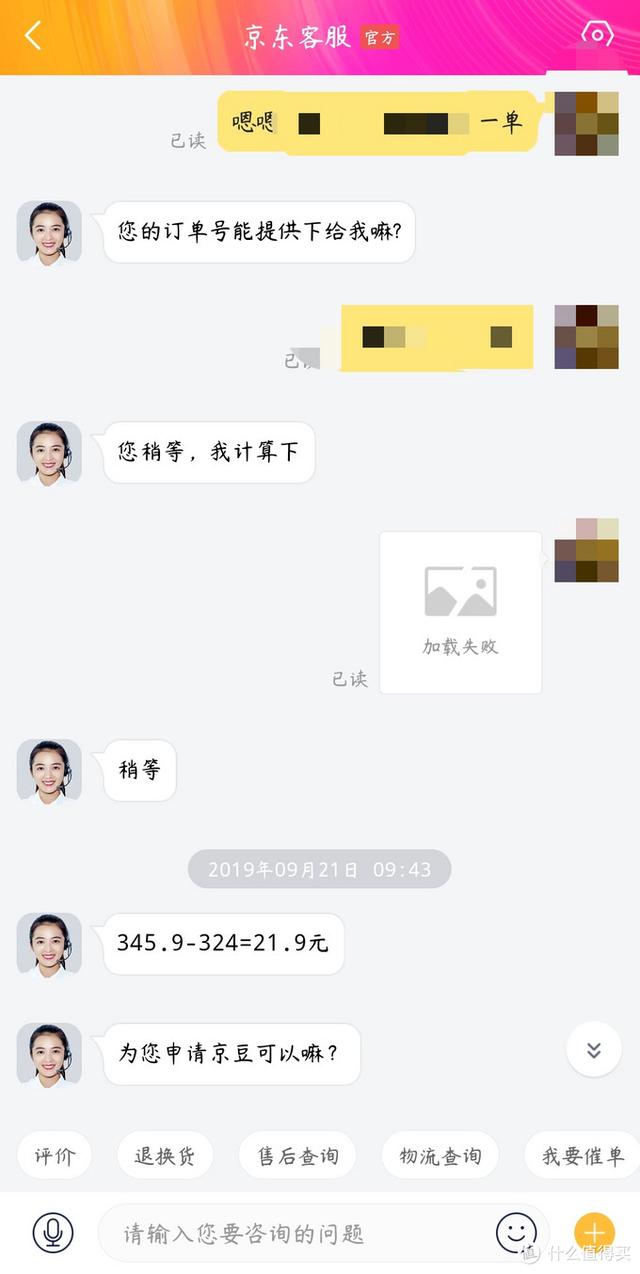Select 我要催单 shortcut
The image size is (640, 1274).
(x=582, y=1156)
